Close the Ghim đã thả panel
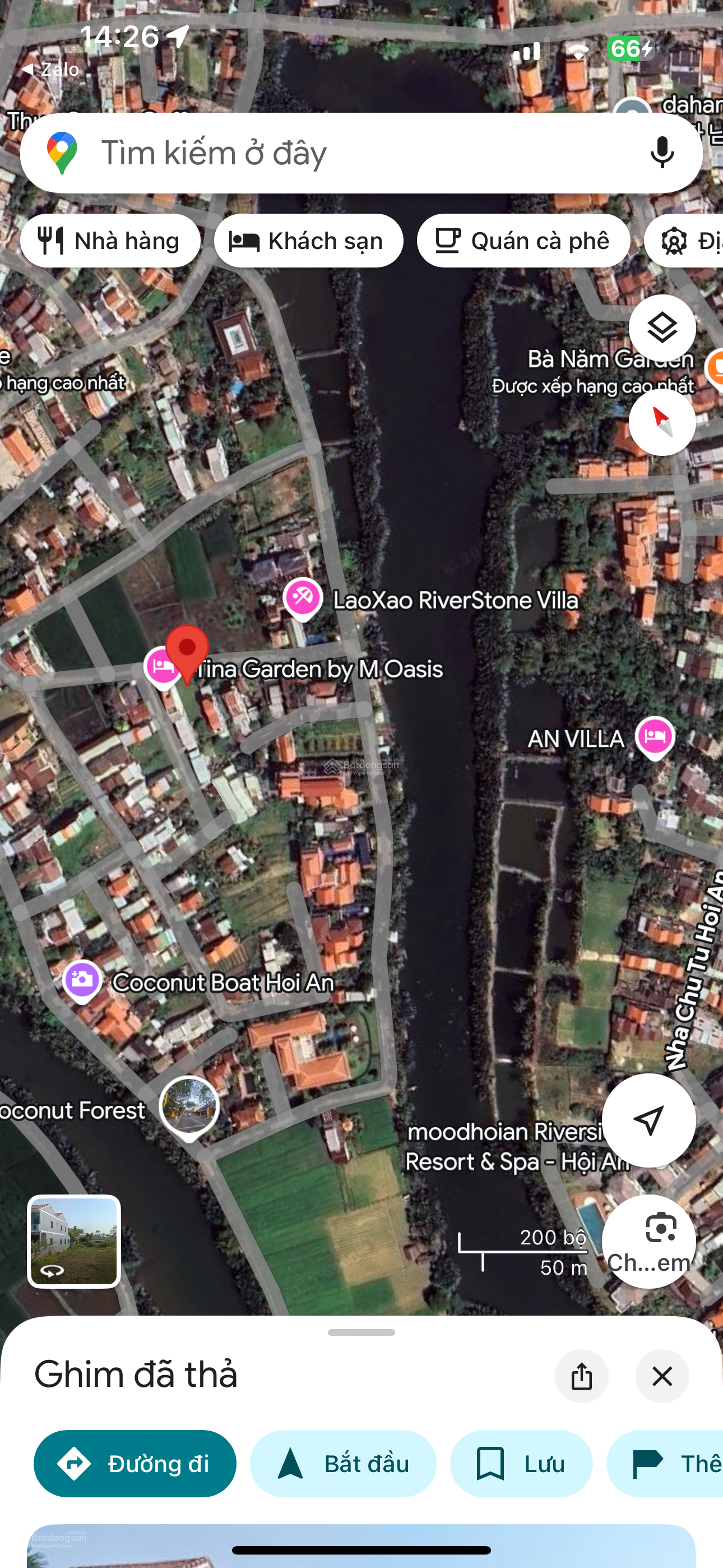This screenshot has height=1568, width=723. (662, 1376)
